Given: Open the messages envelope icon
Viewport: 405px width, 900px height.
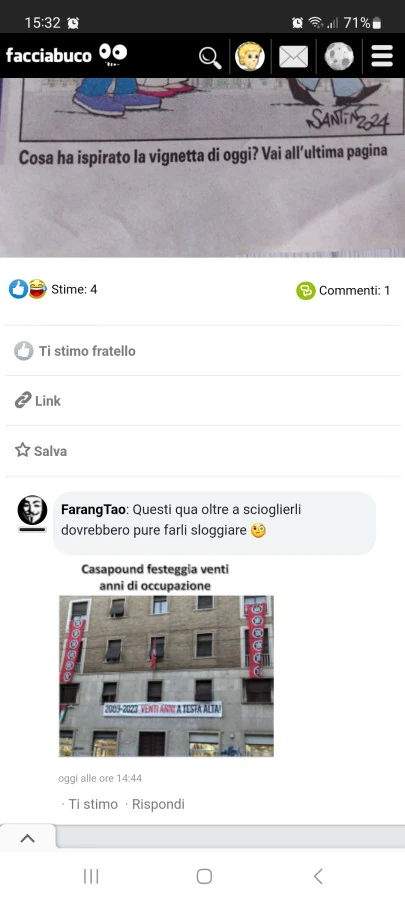Looking at the screenshot, I should click(293, 57).
